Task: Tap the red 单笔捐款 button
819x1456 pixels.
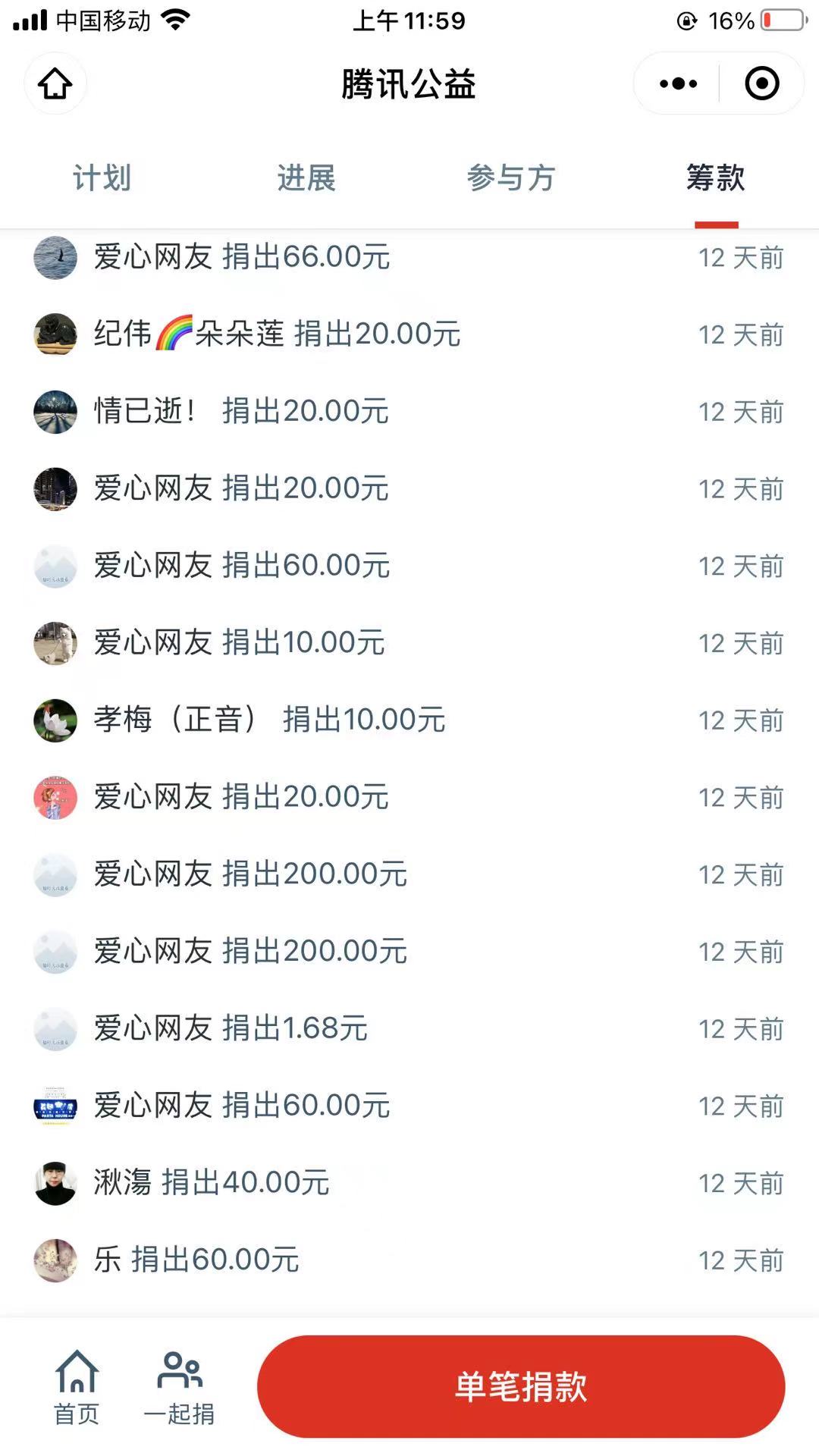Action: [x=521, y=1387]
